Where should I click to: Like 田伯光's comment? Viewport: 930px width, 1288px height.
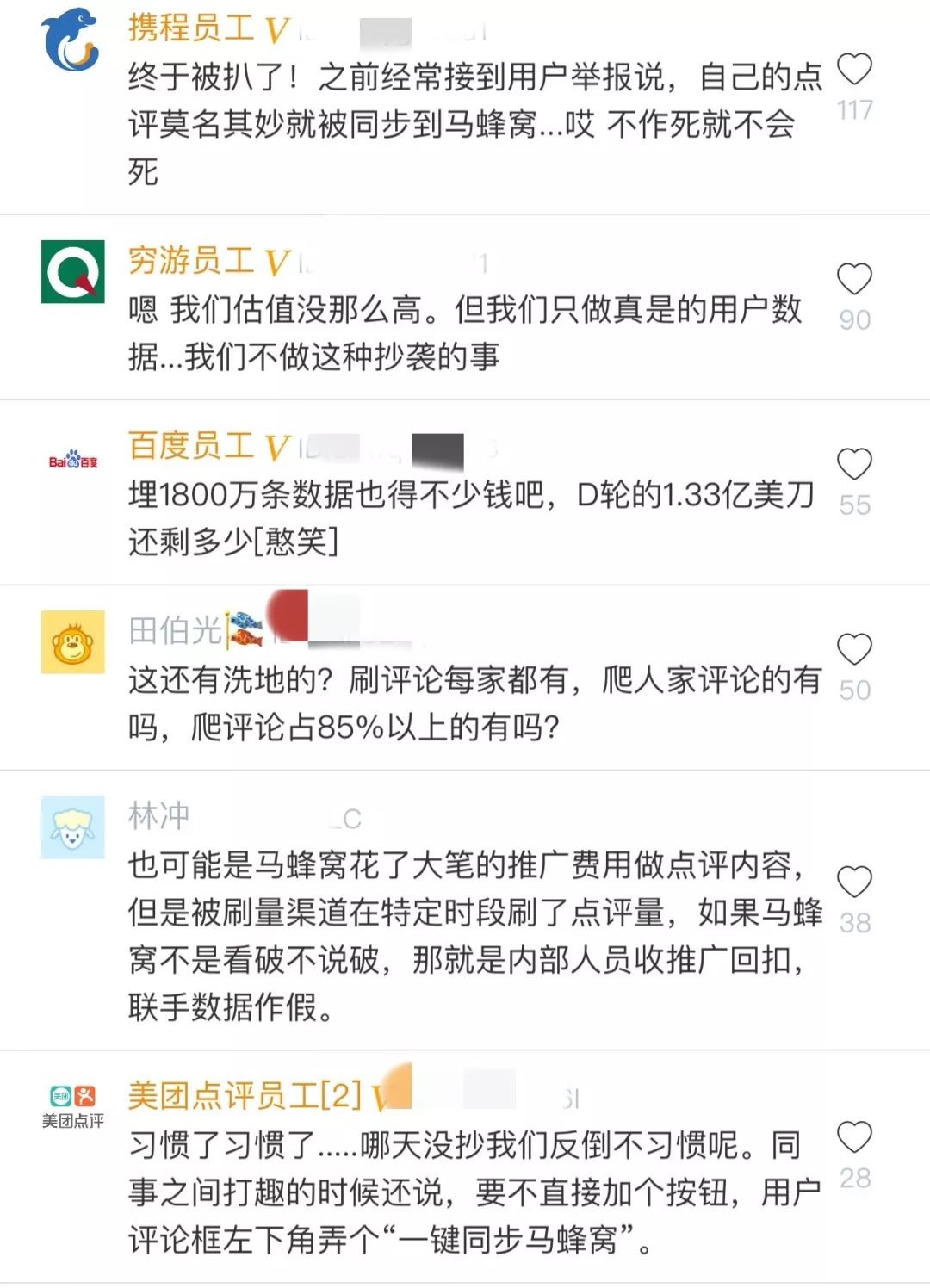pyautogui.click(x=854, y=650)
